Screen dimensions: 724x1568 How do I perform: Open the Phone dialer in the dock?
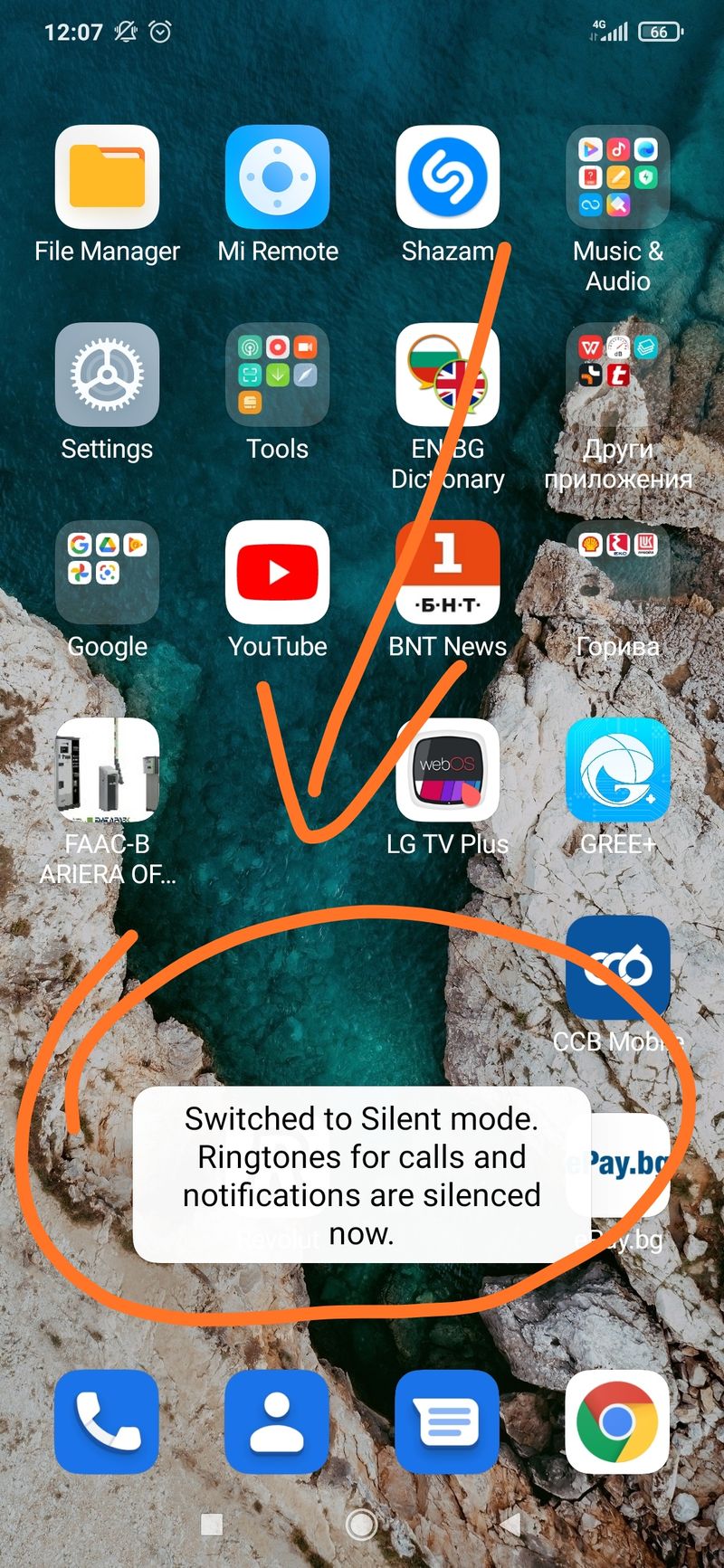(x=107, y=1421)
